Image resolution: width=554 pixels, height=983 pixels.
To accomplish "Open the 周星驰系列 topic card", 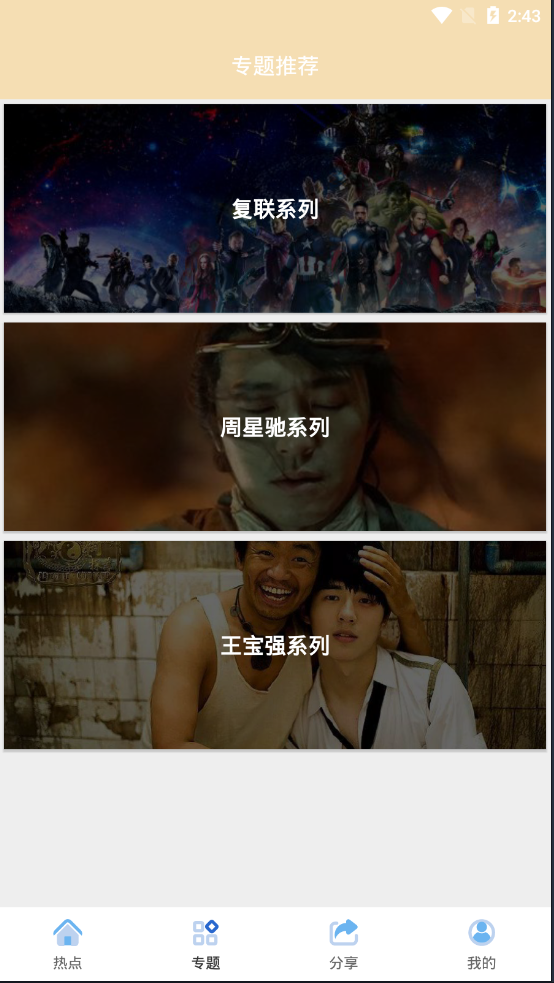I will point(275,427).
